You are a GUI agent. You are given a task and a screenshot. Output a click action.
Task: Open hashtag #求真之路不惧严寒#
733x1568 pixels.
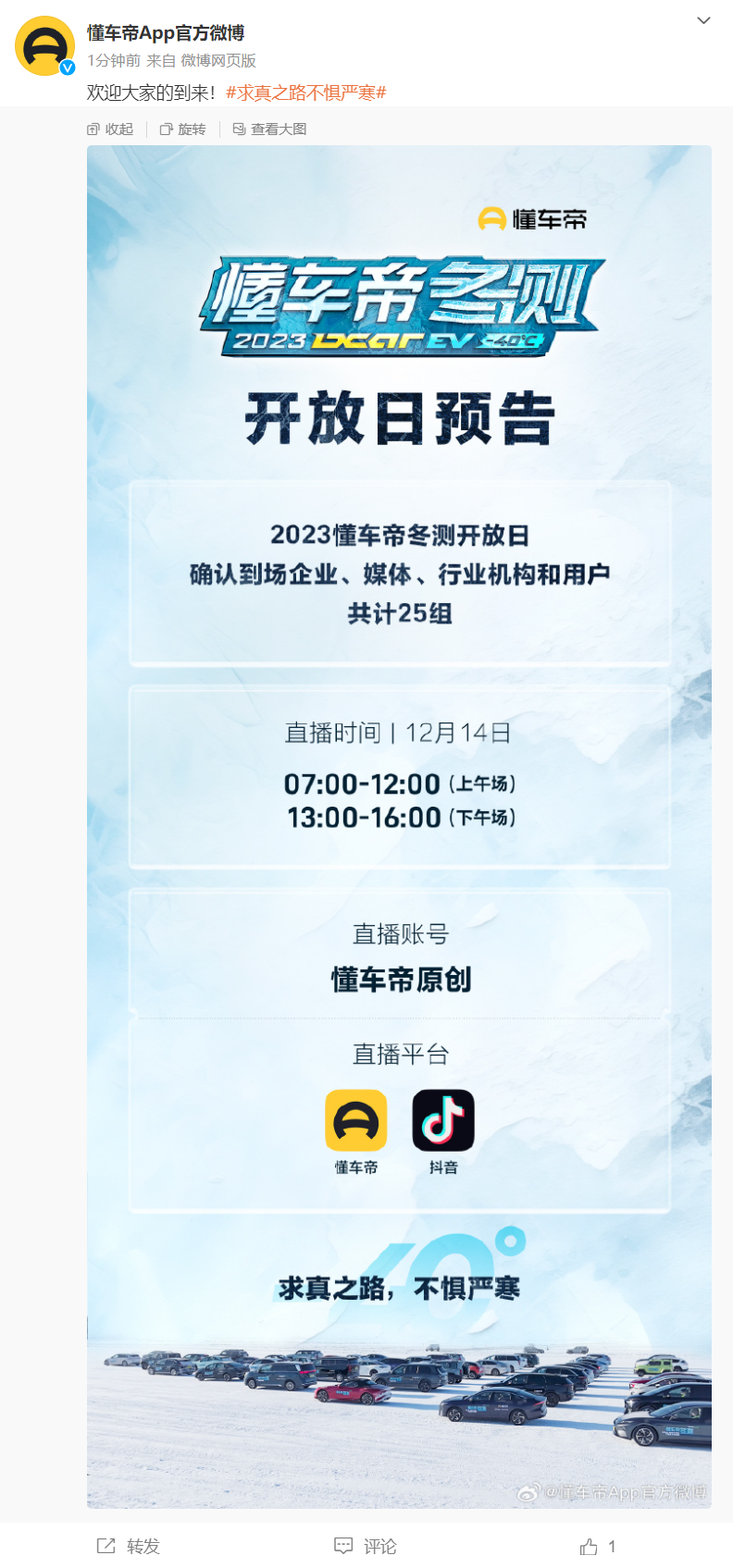tap(305, 93)
